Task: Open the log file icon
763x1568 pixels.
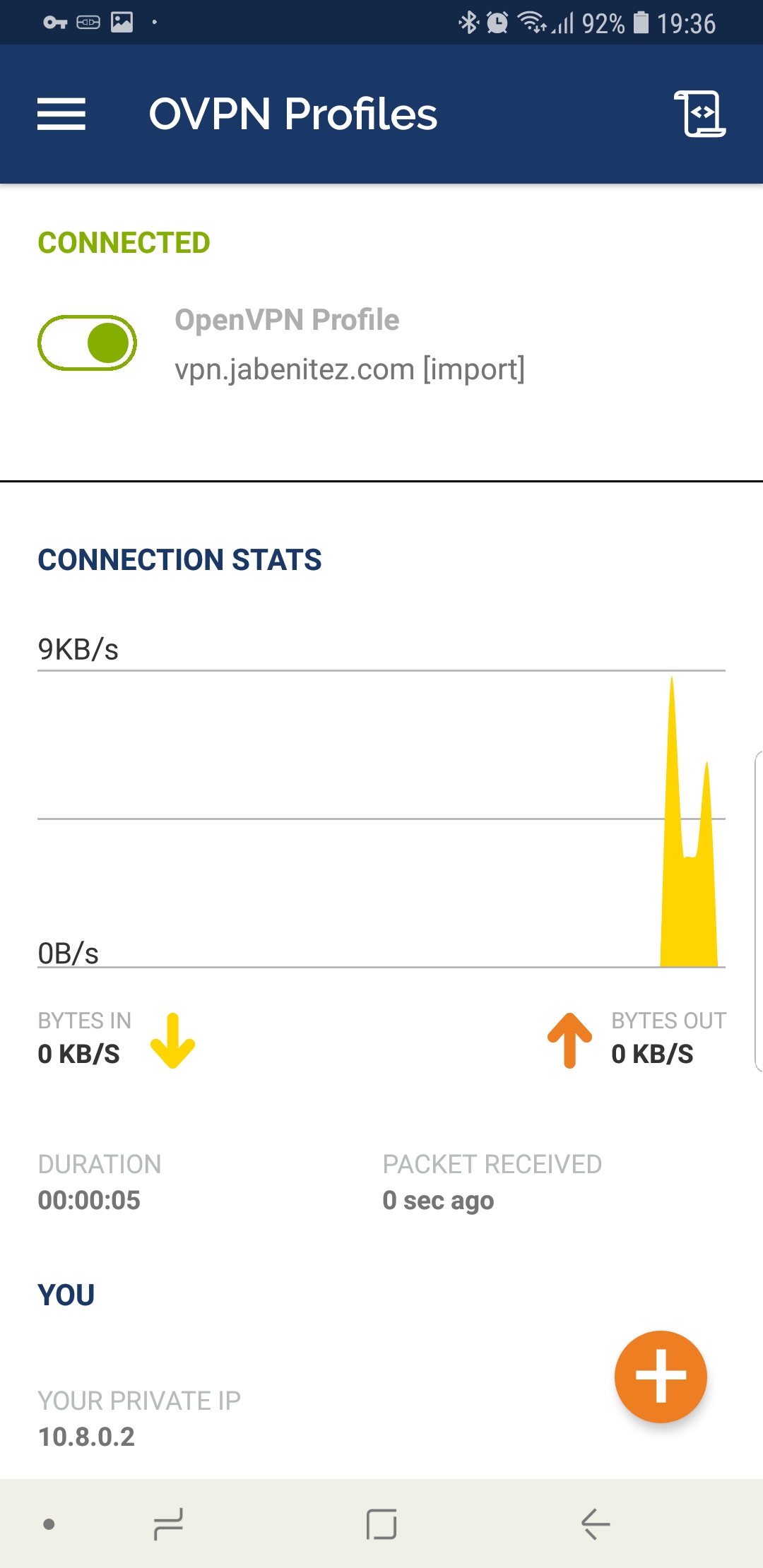Action: point(700,114)
